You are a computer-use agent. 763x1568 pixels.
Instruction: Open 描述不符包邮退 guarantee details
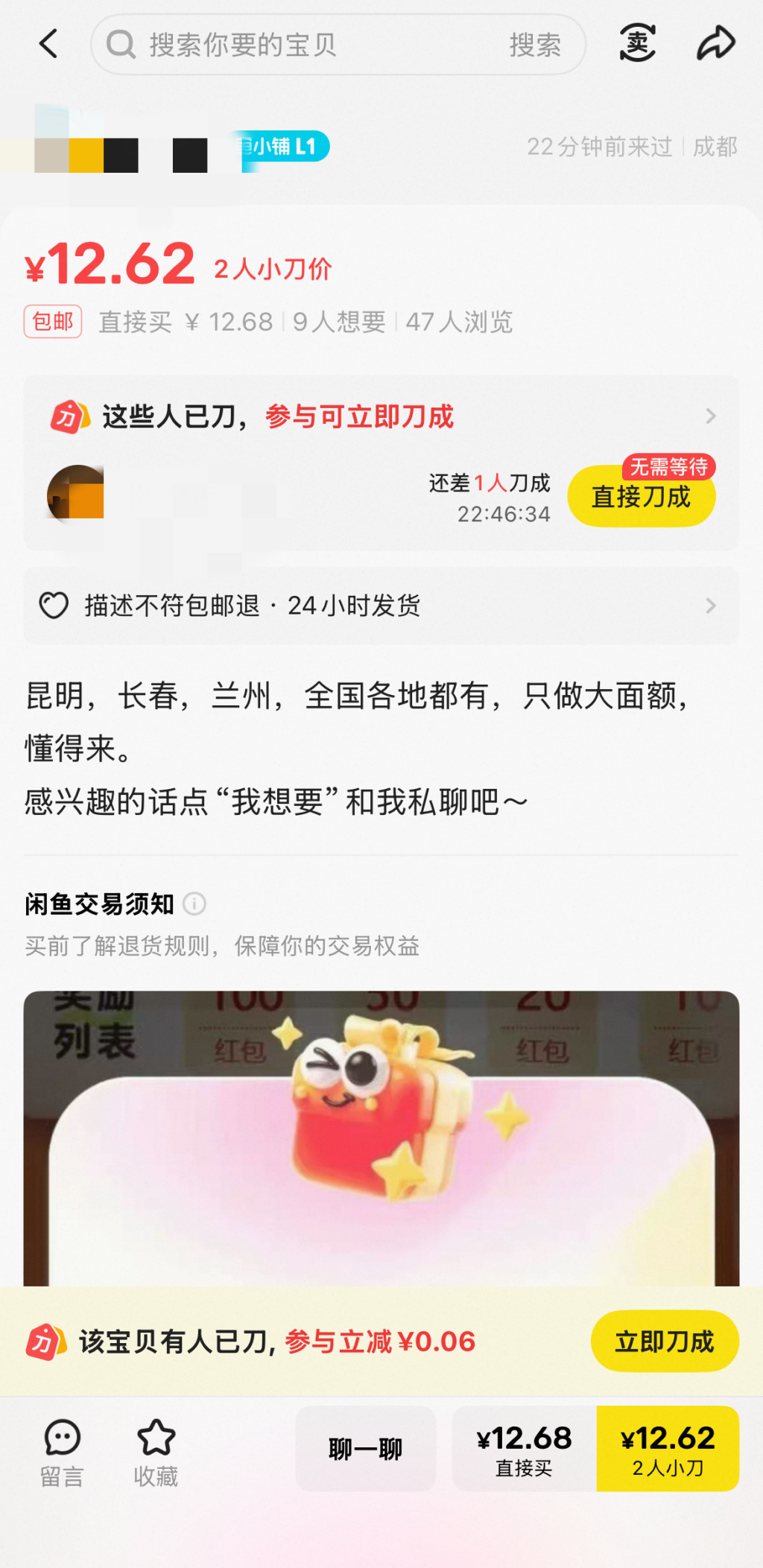point(380,606)
